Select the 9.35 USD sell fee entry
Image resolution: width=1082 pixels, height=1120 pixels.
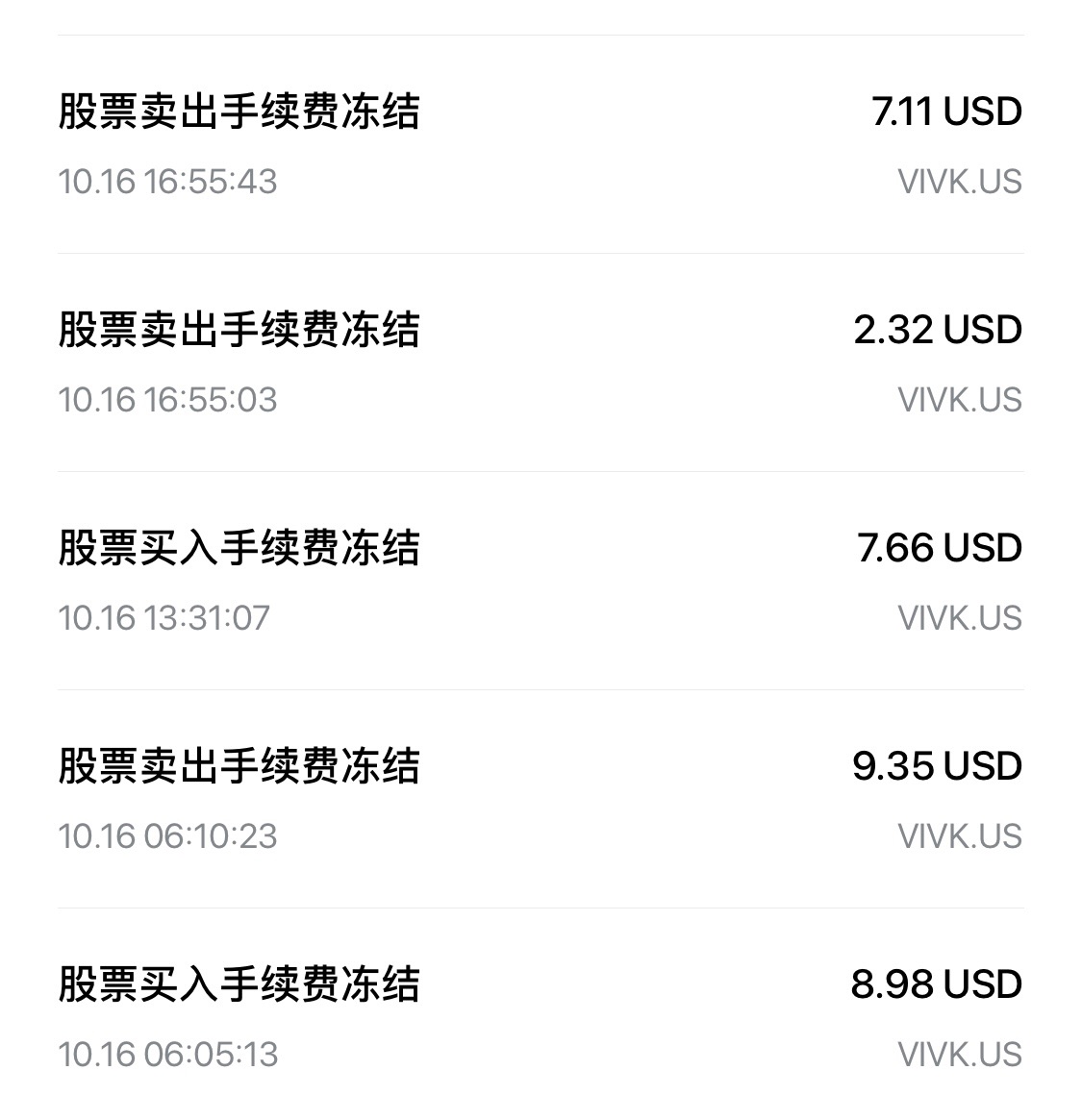[x=541, y=799]
